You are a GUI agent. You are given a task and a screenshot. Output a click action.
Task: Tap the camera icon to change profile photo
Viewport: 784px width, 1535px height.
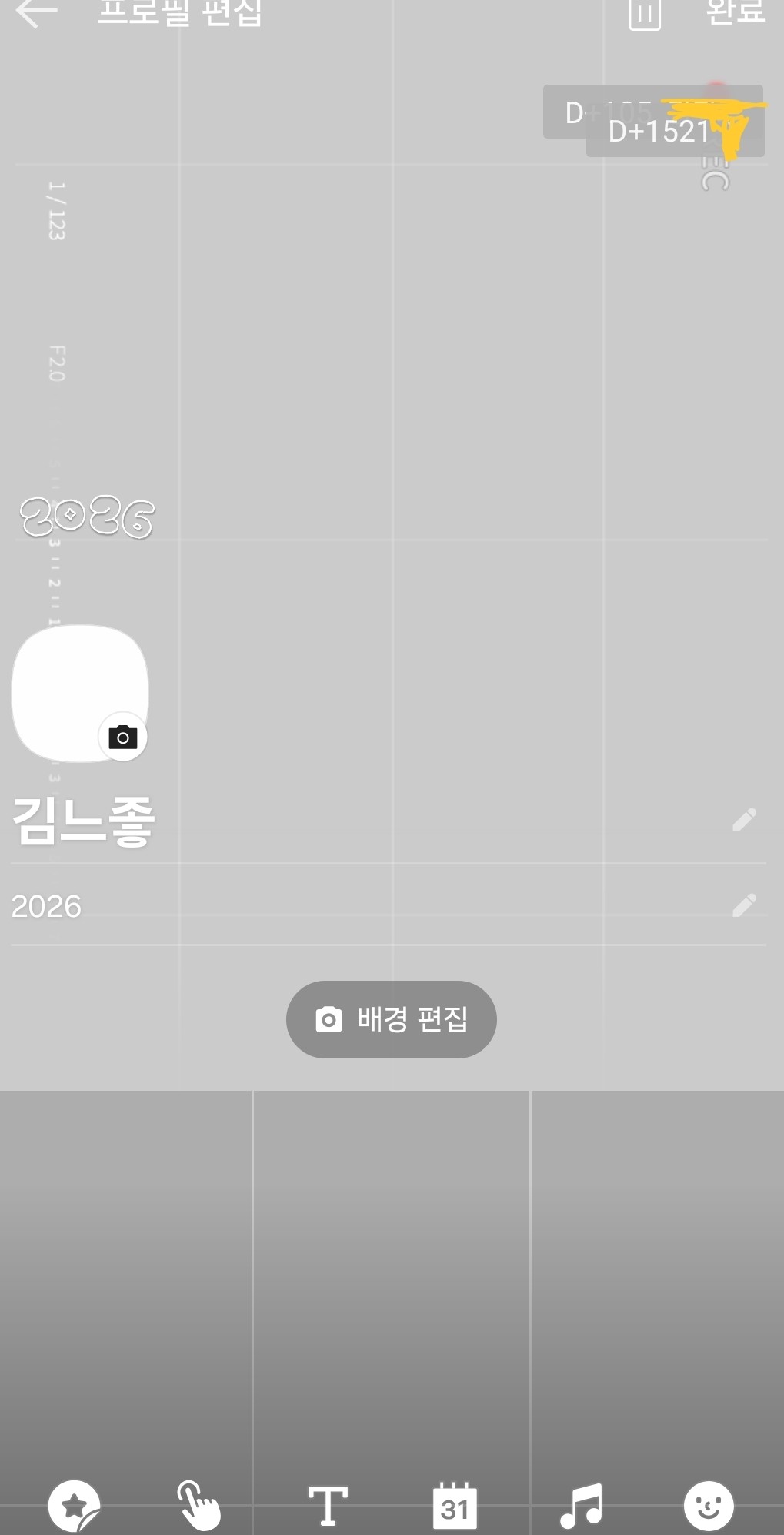[122, 737]
